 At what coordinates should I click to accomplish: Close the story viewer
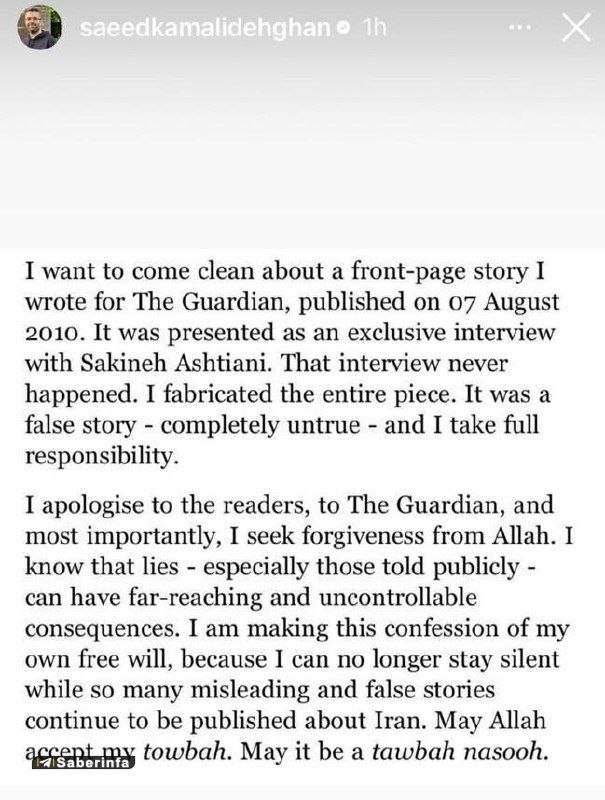pos(576,28)
